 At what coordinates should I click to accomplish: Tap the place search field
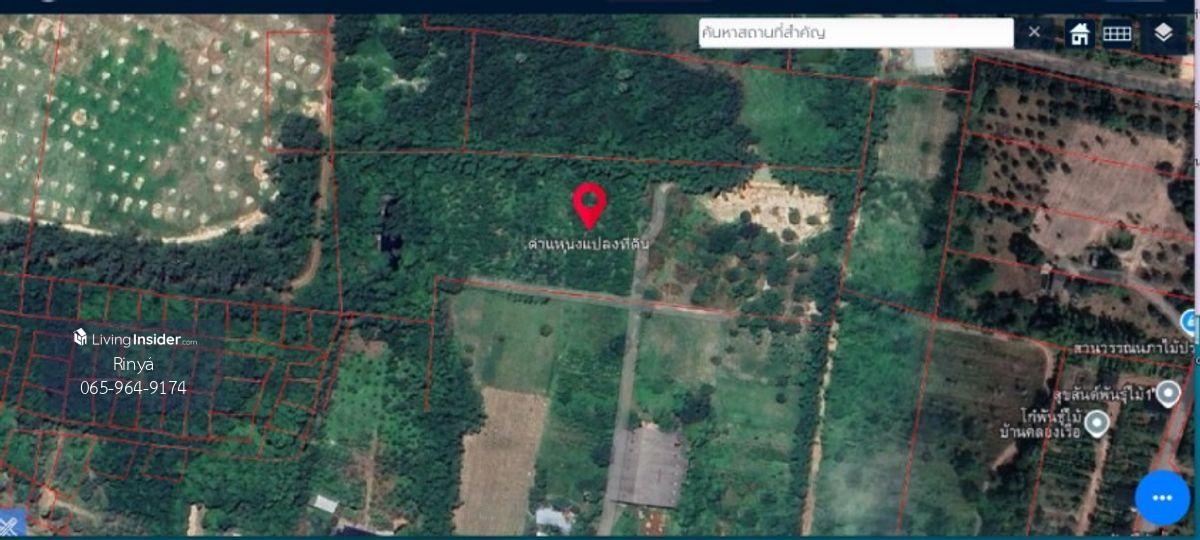pyautogui.click(x=855, y=33)
